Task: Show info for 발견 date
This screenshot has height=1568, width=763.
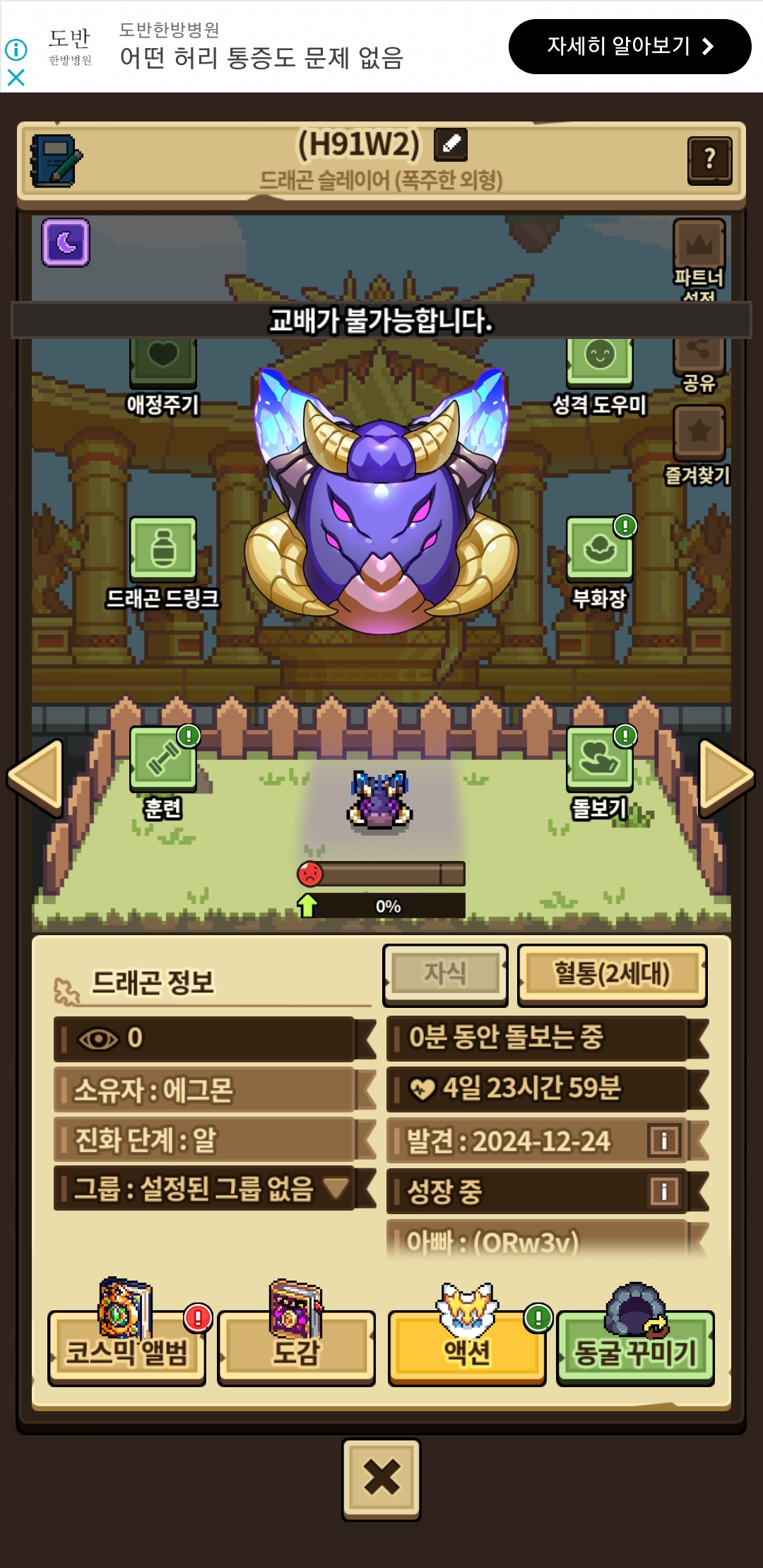Action: (x=664, y=1140)
